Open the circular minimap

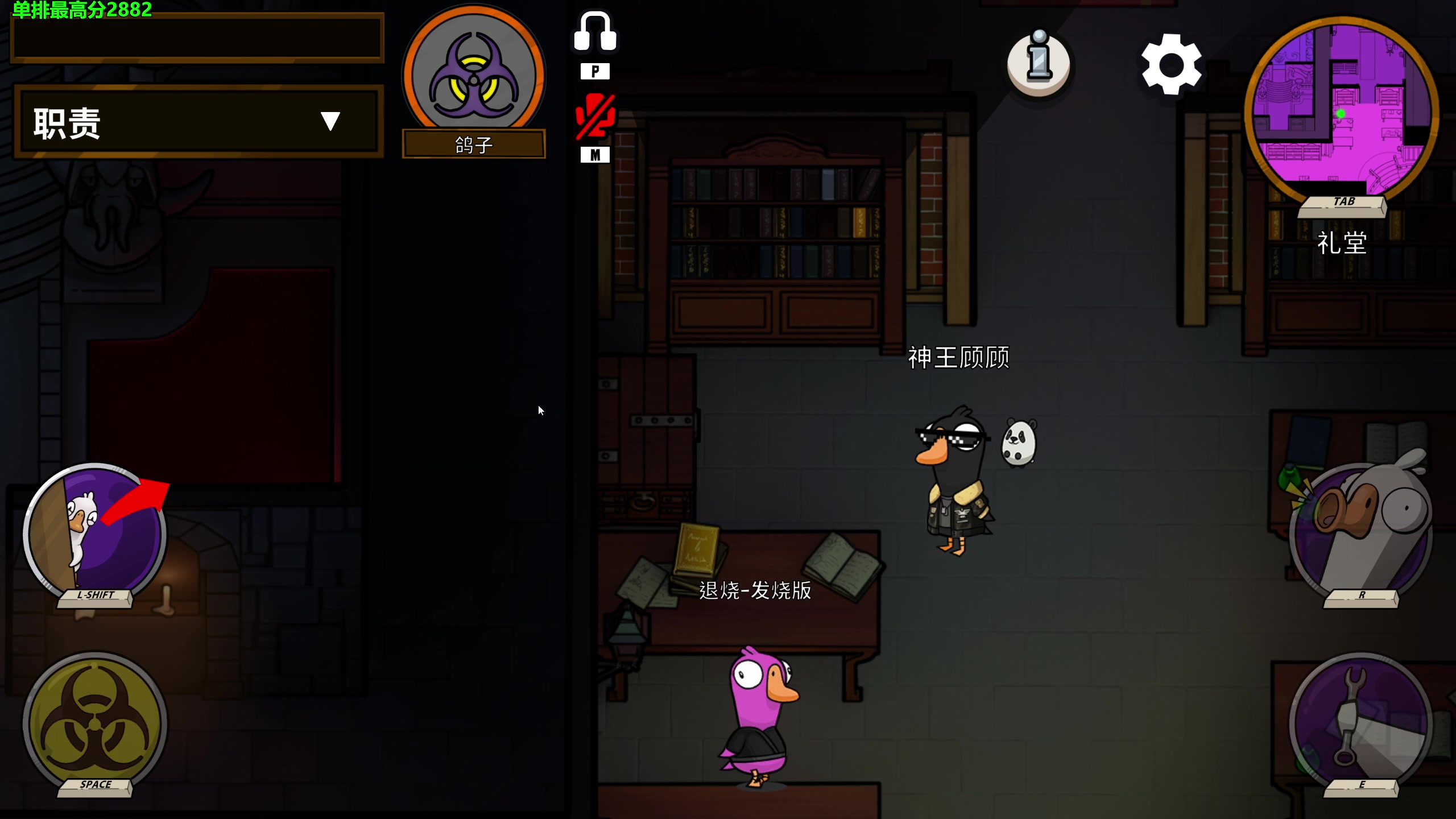pos(1342,108)
